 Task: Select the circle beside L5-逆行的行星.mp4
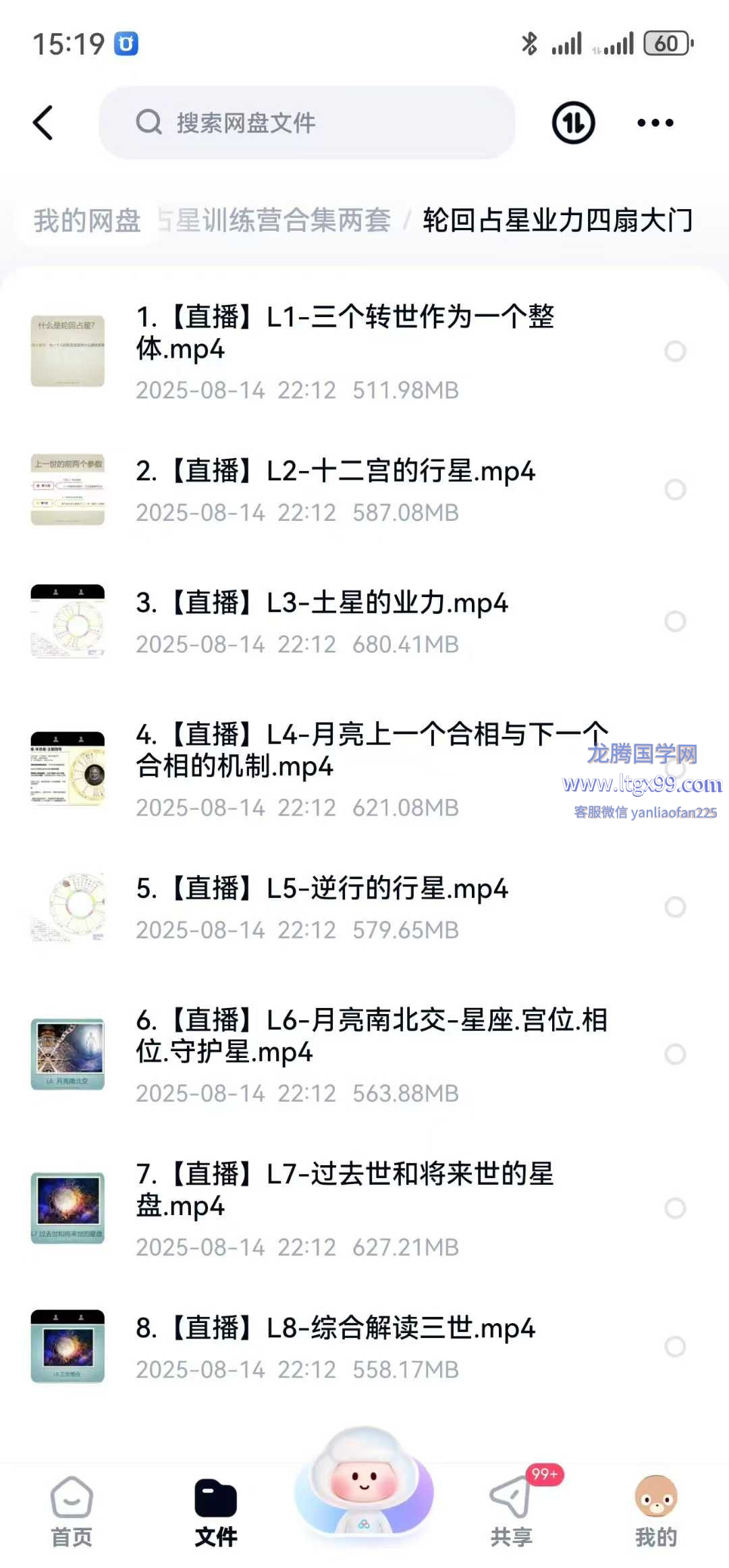(x=675, y=907)
